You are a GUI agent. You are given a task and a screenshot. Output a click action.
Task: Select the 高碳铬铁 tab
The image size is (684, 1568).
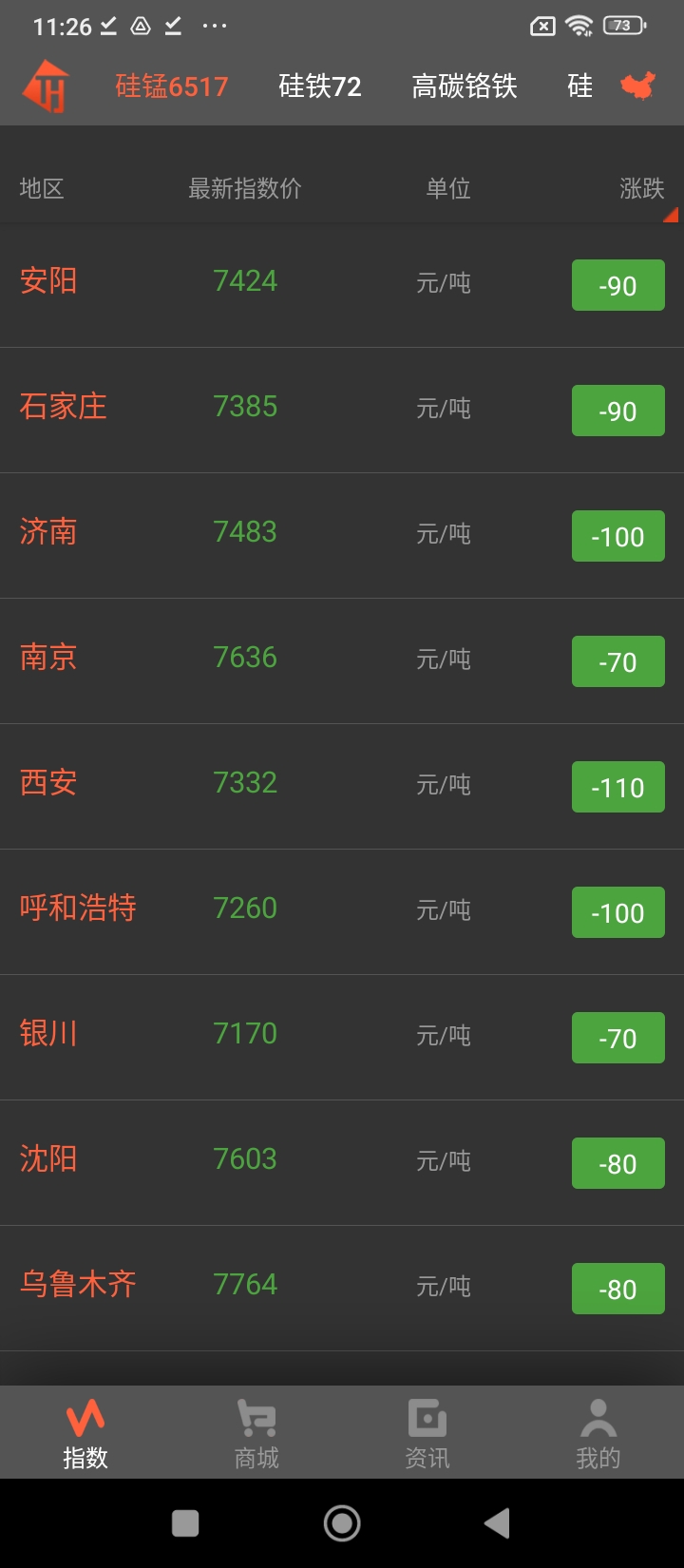coord(465,86)
